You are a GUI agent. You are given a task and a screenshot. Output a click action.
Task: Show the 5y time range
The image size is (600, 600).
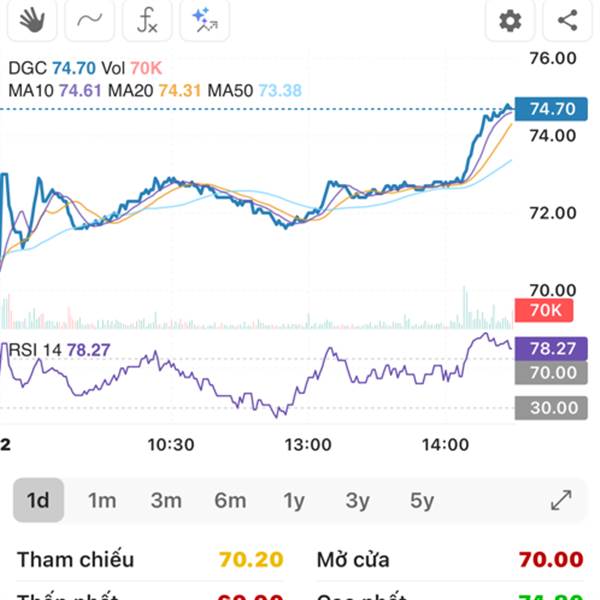(421, 500)
